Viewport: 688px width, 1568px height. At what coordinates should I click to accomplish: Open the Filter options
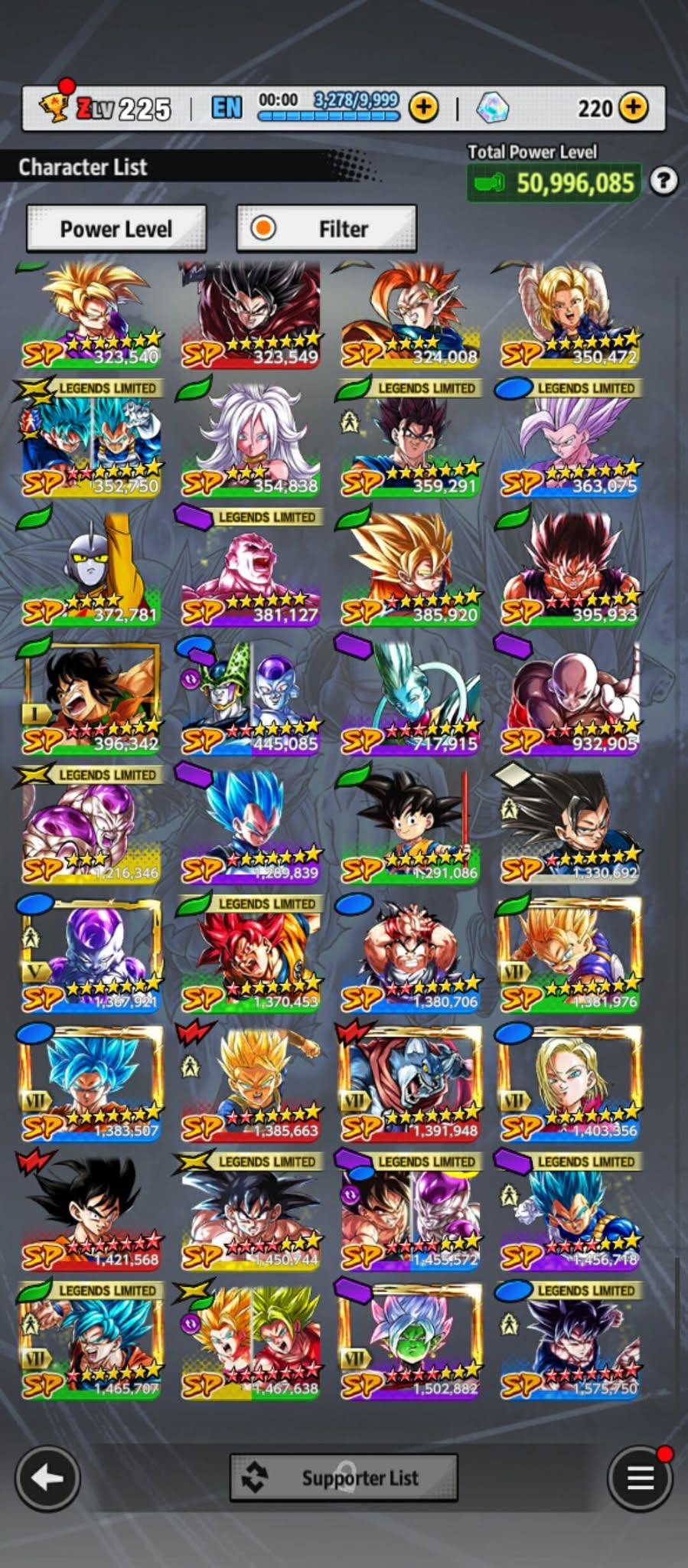[x=327, y=228]
